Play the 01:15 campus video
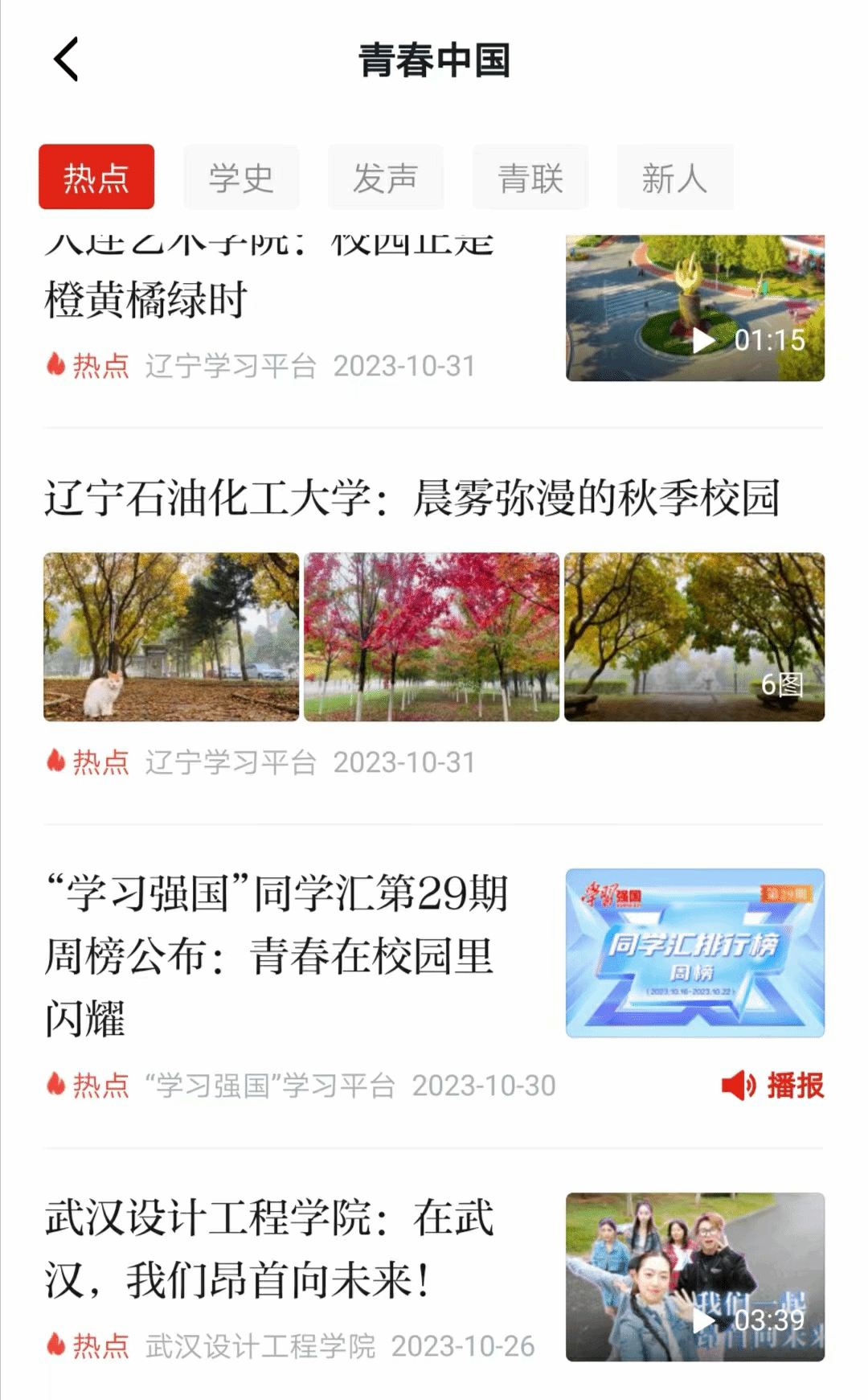 tap(695, 310)
